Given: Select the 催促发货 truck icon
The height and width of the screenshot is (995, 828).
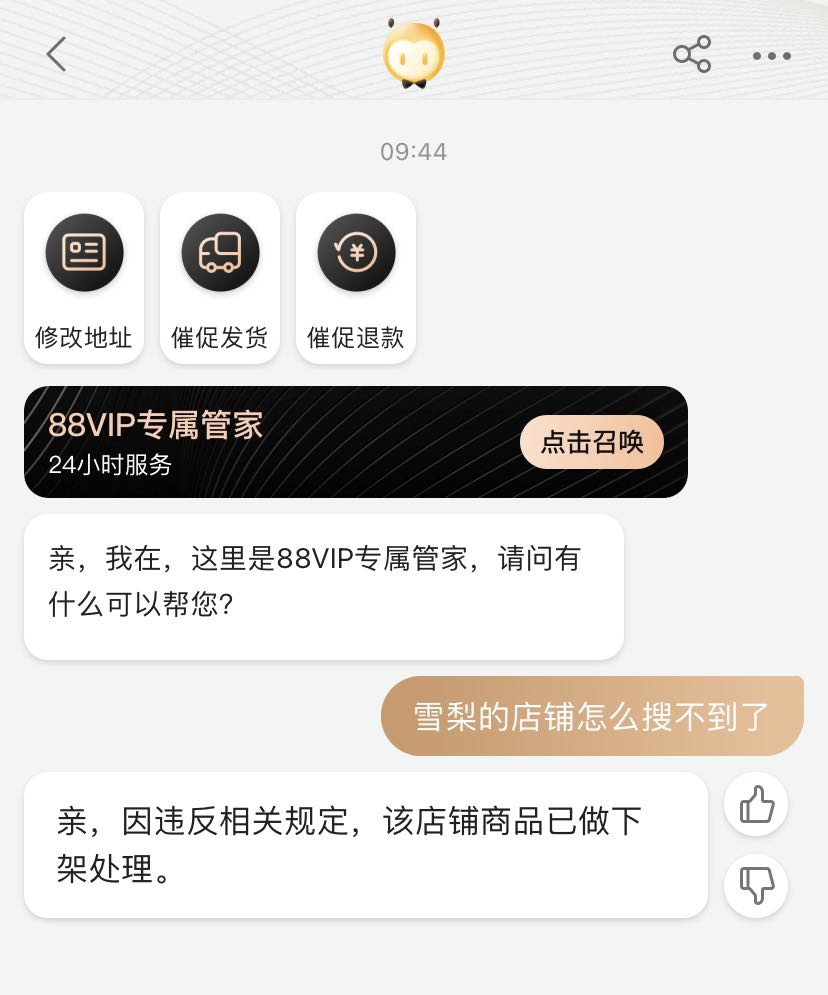Looking at the screenshot, I should point(220,252).
